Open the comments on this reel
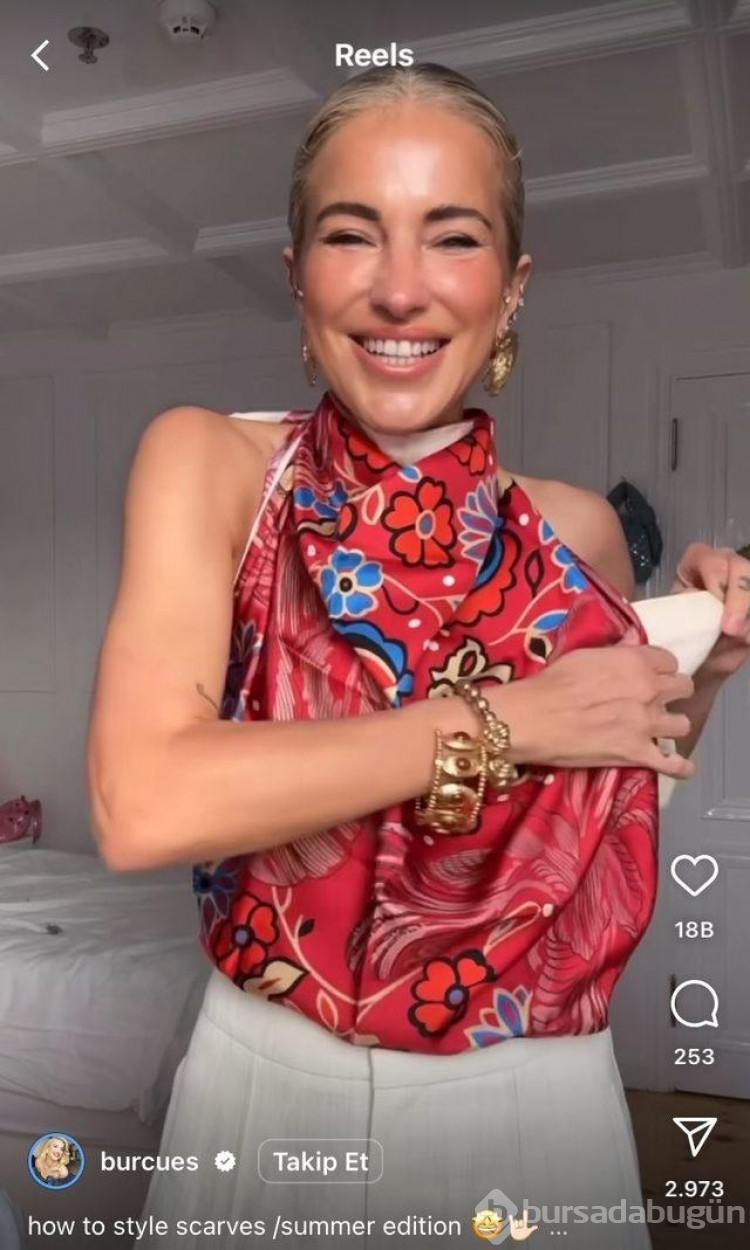Screen dimensions: 750x1250 coord(694,1003)
